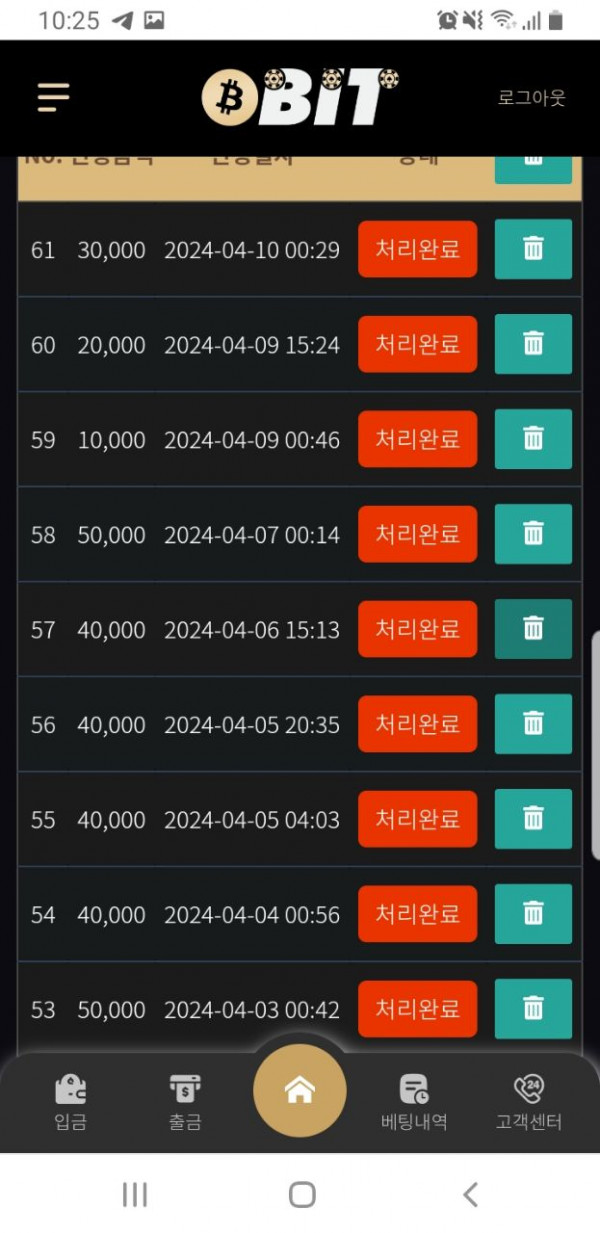Viewport: 600px width, 1233px height.
Task: Delete entry number 54
Action: pyautogui.click(x=533, y=914)
